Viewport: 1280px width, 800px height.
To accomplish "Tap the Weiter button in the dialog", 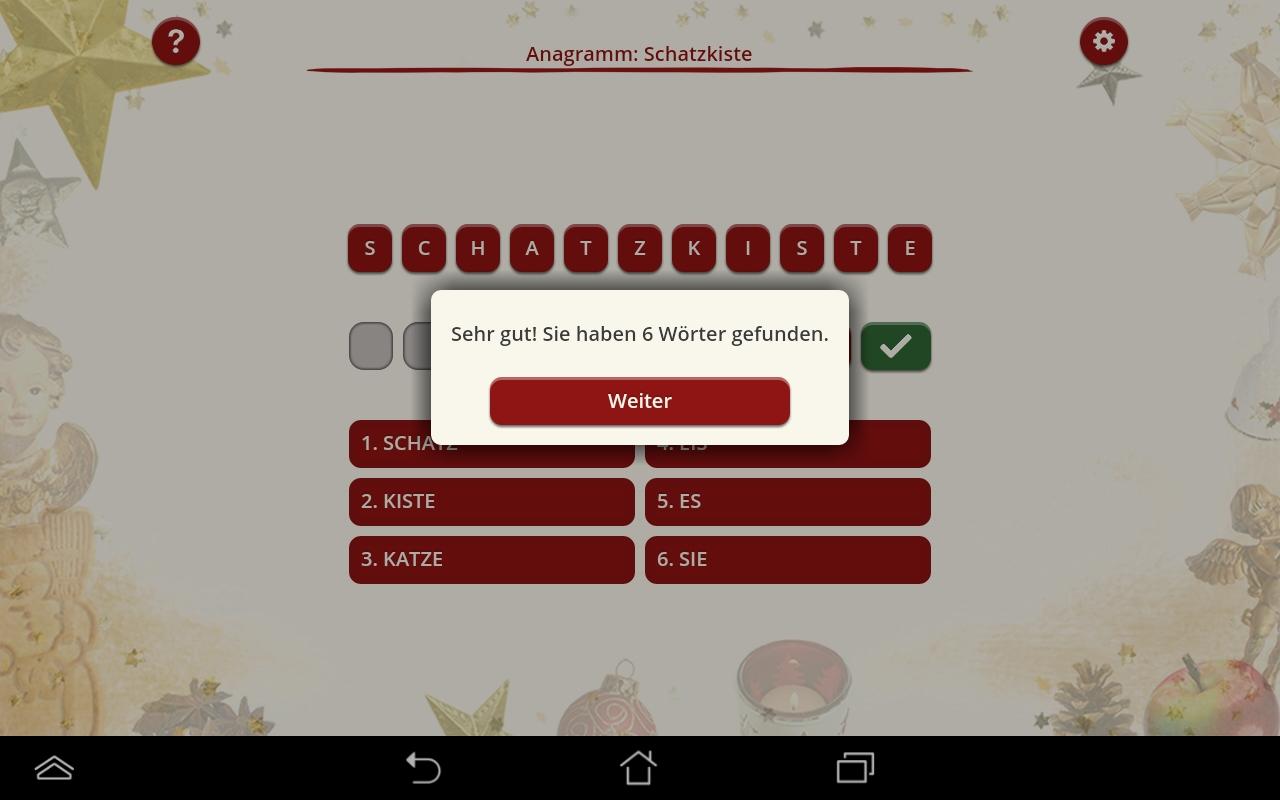I will click(639, 401).
